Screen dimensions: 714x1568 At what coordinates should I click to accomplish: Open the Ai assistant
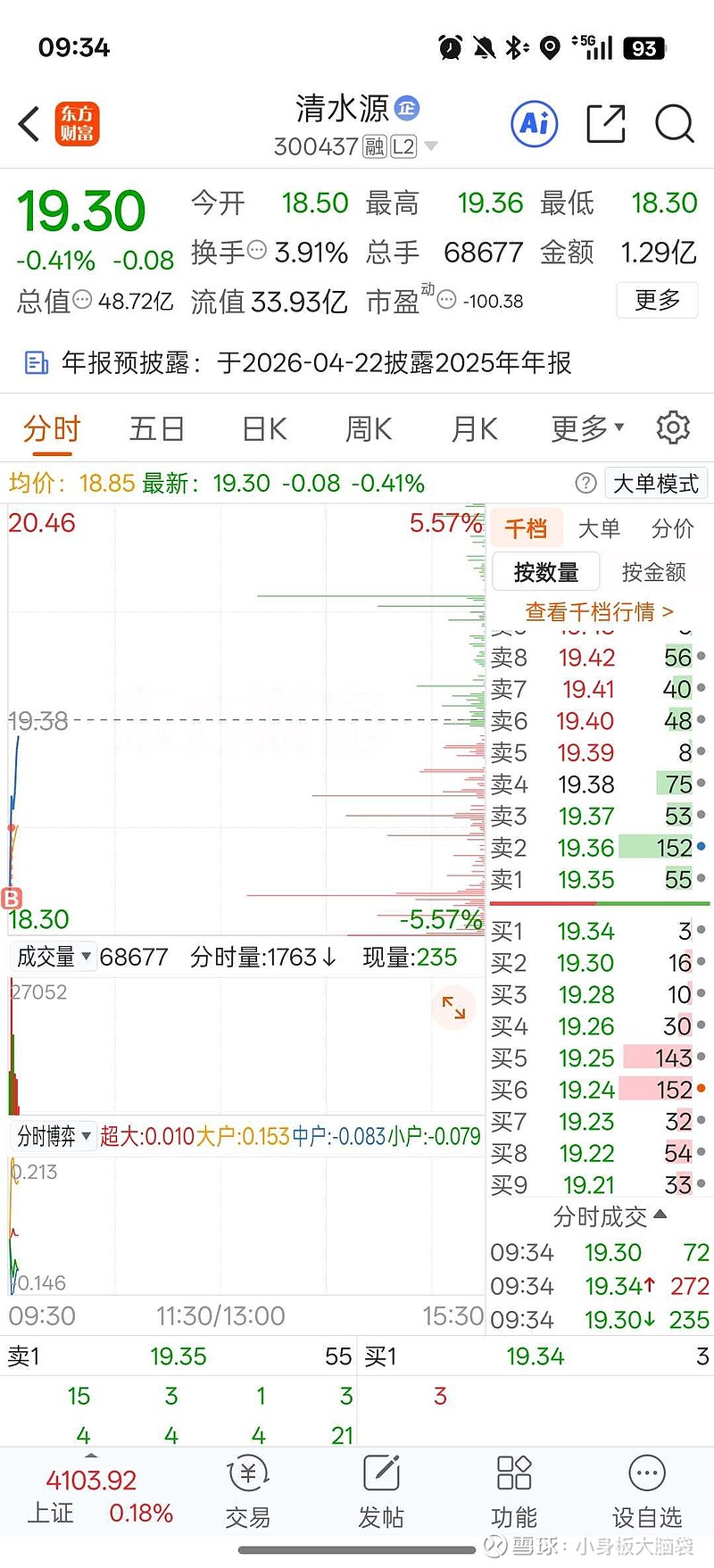coord(533,124)
